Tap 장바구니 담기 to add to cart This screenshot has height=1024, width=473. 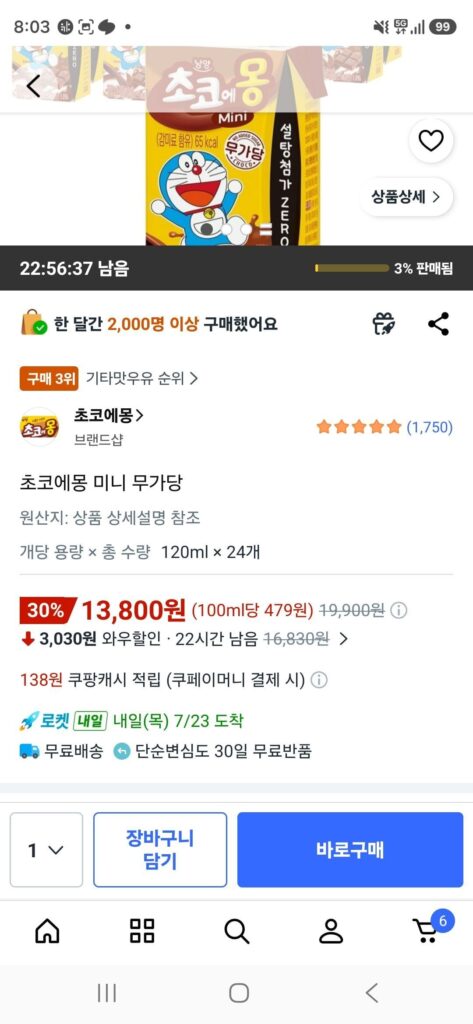[160, 850]
